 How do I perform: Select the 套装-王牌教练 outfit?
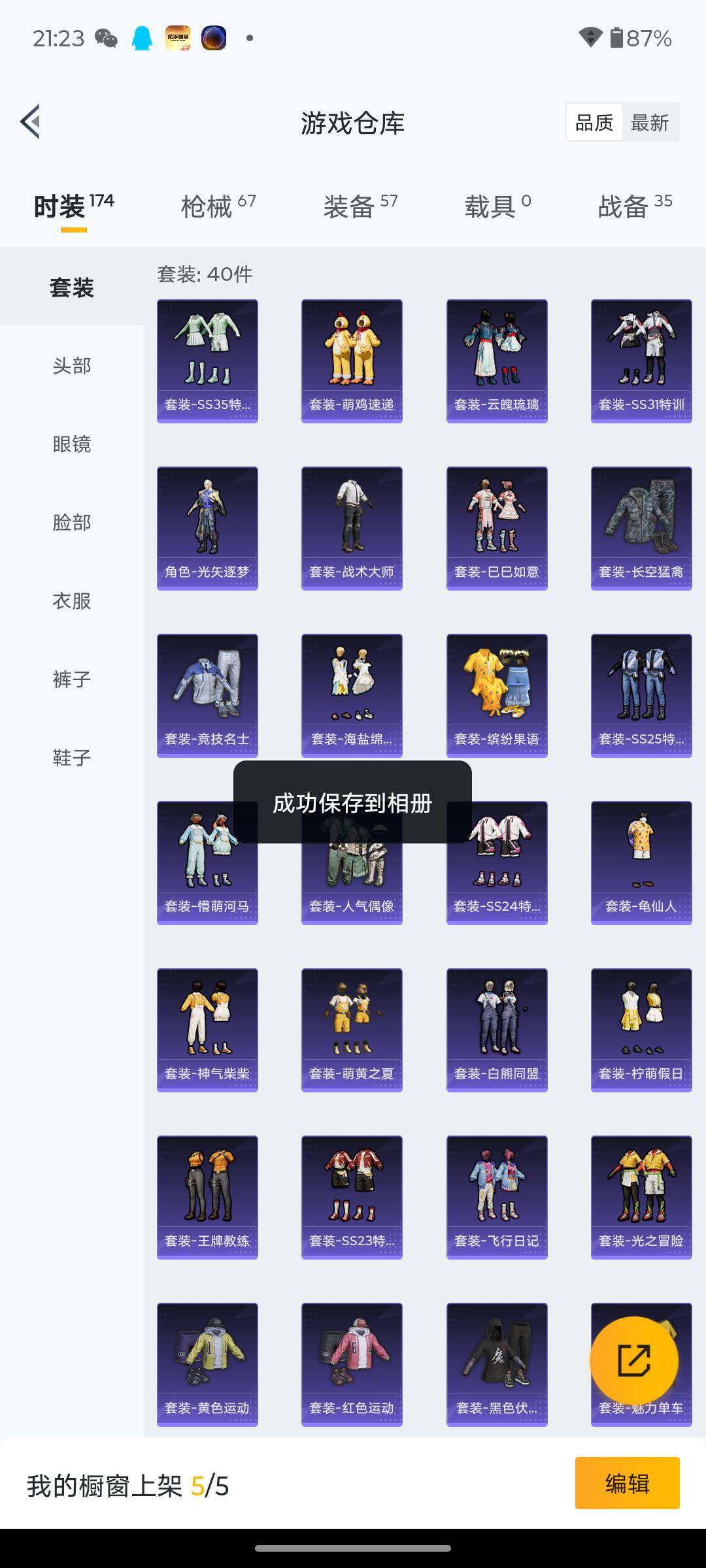tap(207, 1197)
